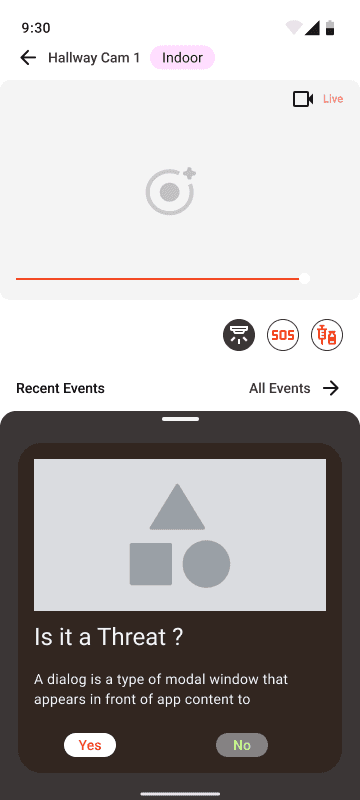Open All Events

pyautogui.click(x=294, y=388)
